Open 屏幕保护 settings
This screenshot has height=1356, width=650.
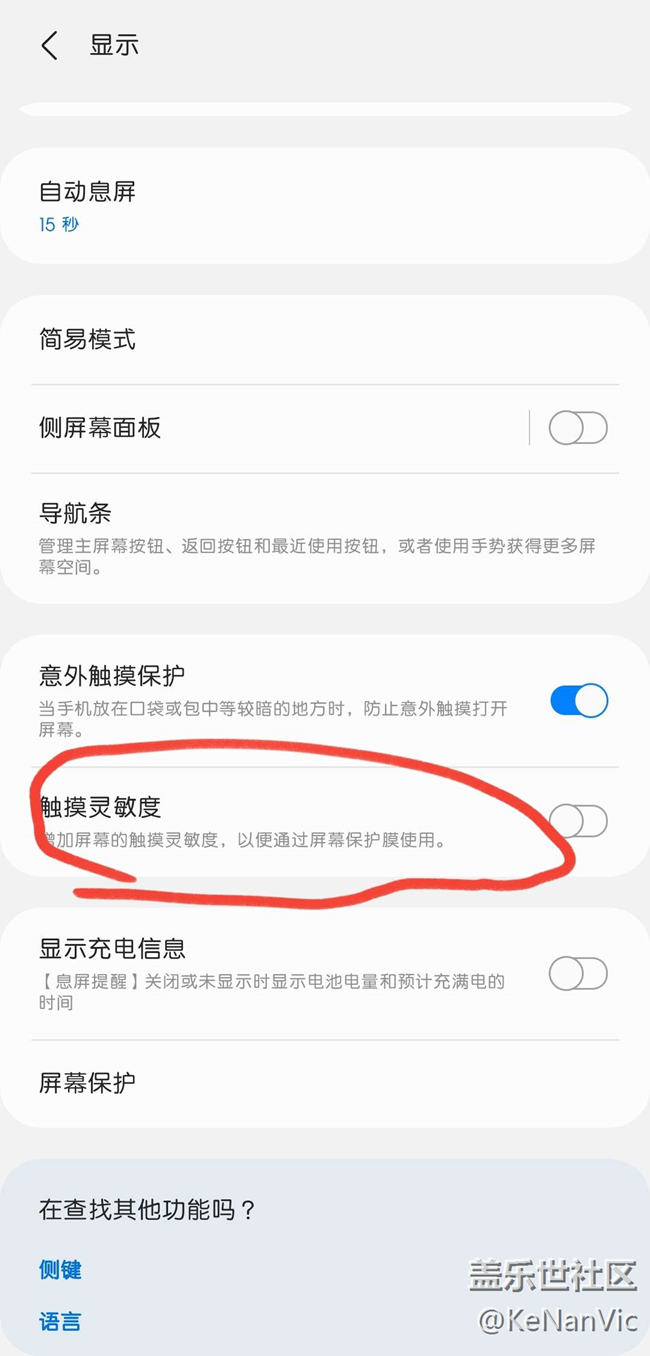click(x=300, y=1083)
